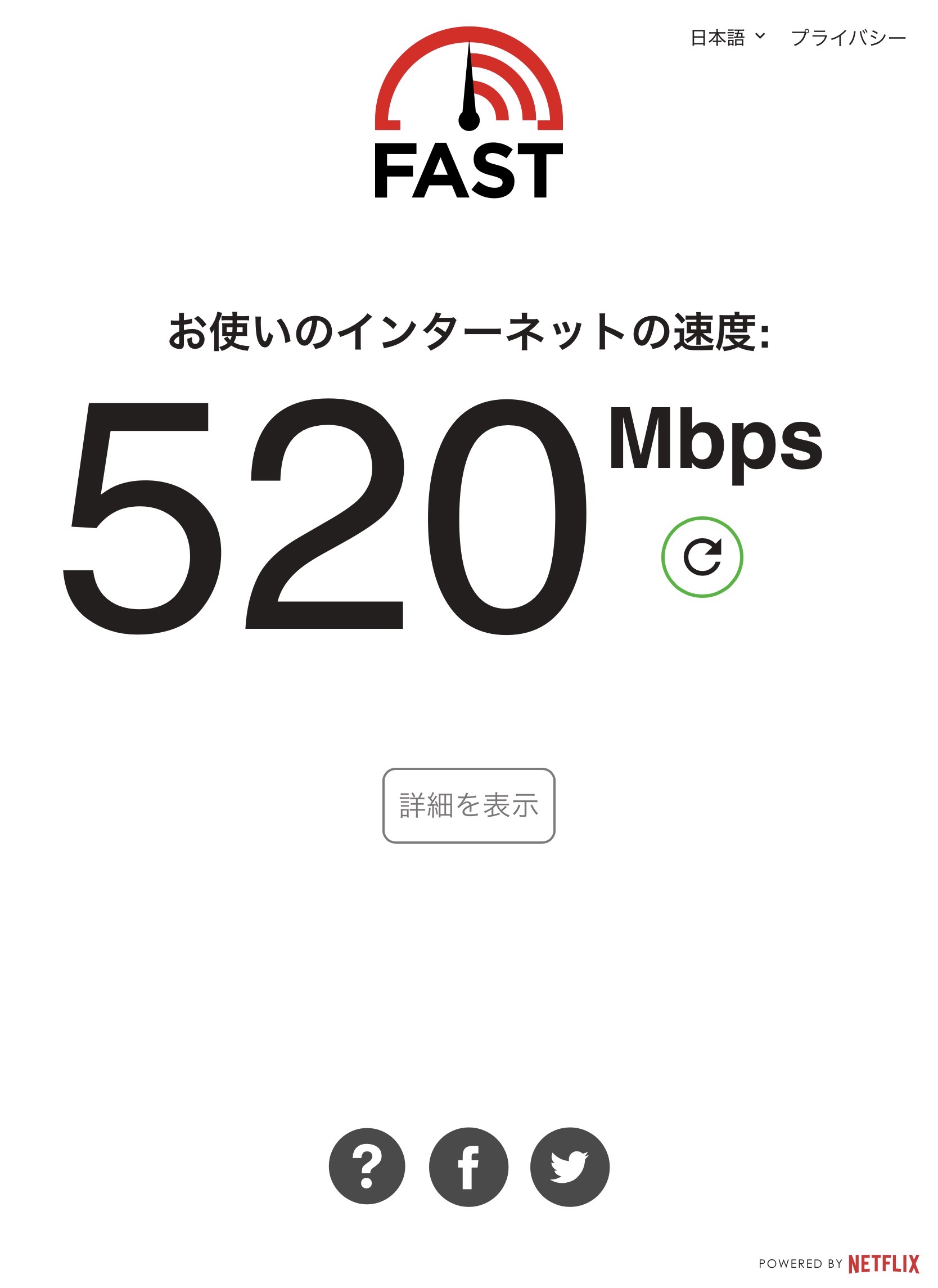Rerun the speed test with refresh icon

702,557
